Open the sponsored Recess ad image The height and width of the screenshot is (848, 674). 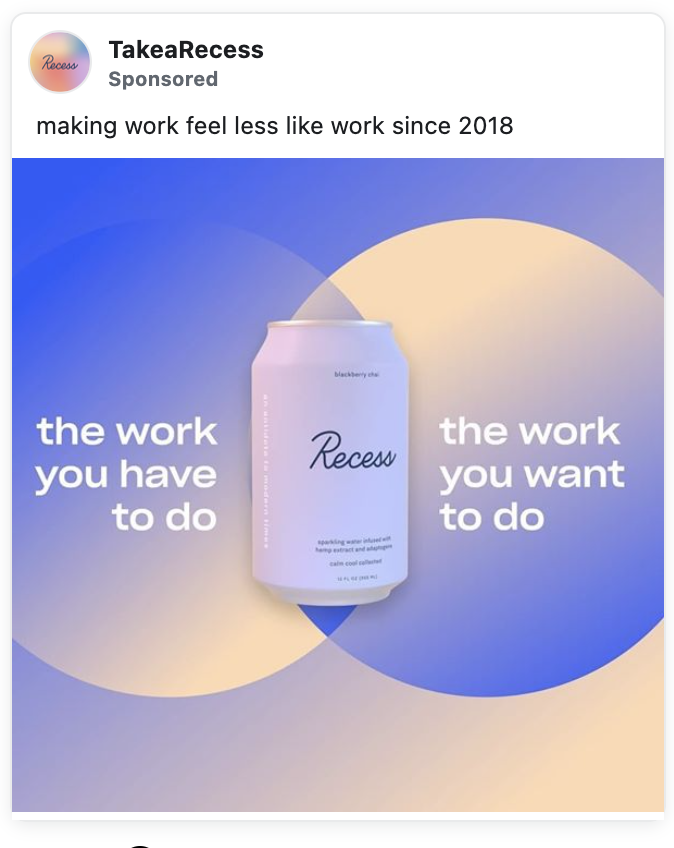coord(338,484)
